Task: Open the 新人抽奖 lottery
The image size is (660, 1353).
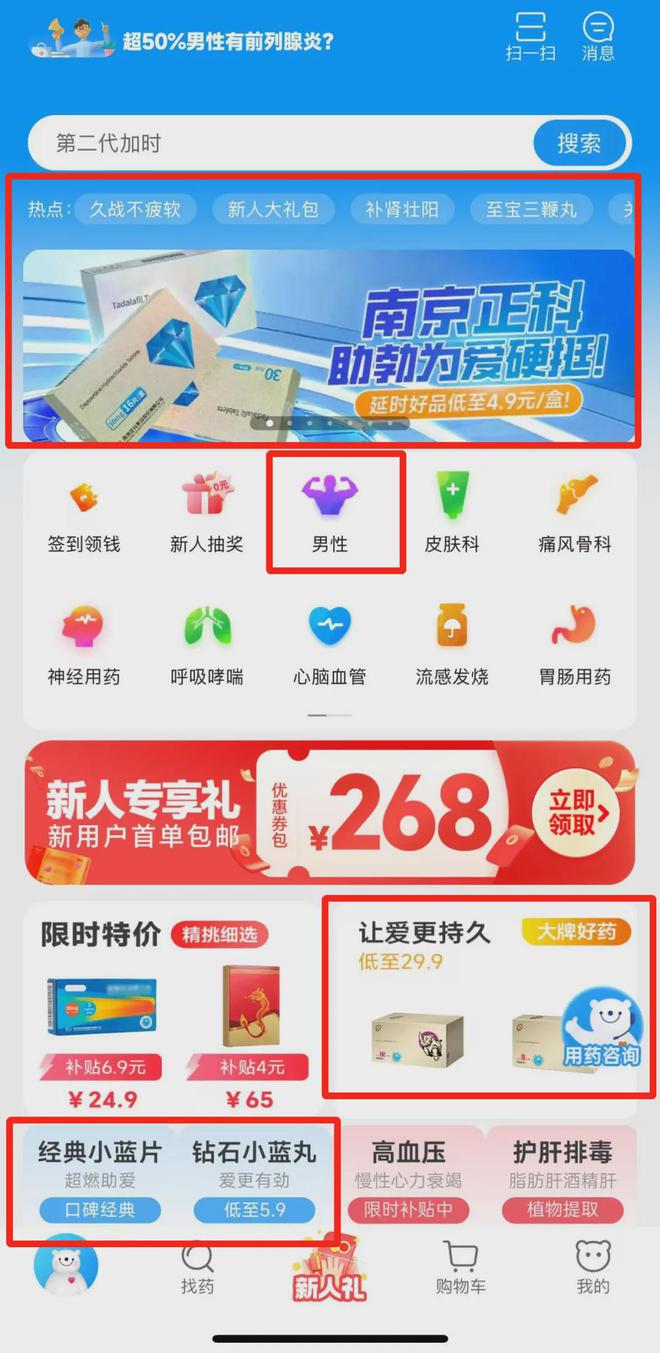Action: [207, 515]
